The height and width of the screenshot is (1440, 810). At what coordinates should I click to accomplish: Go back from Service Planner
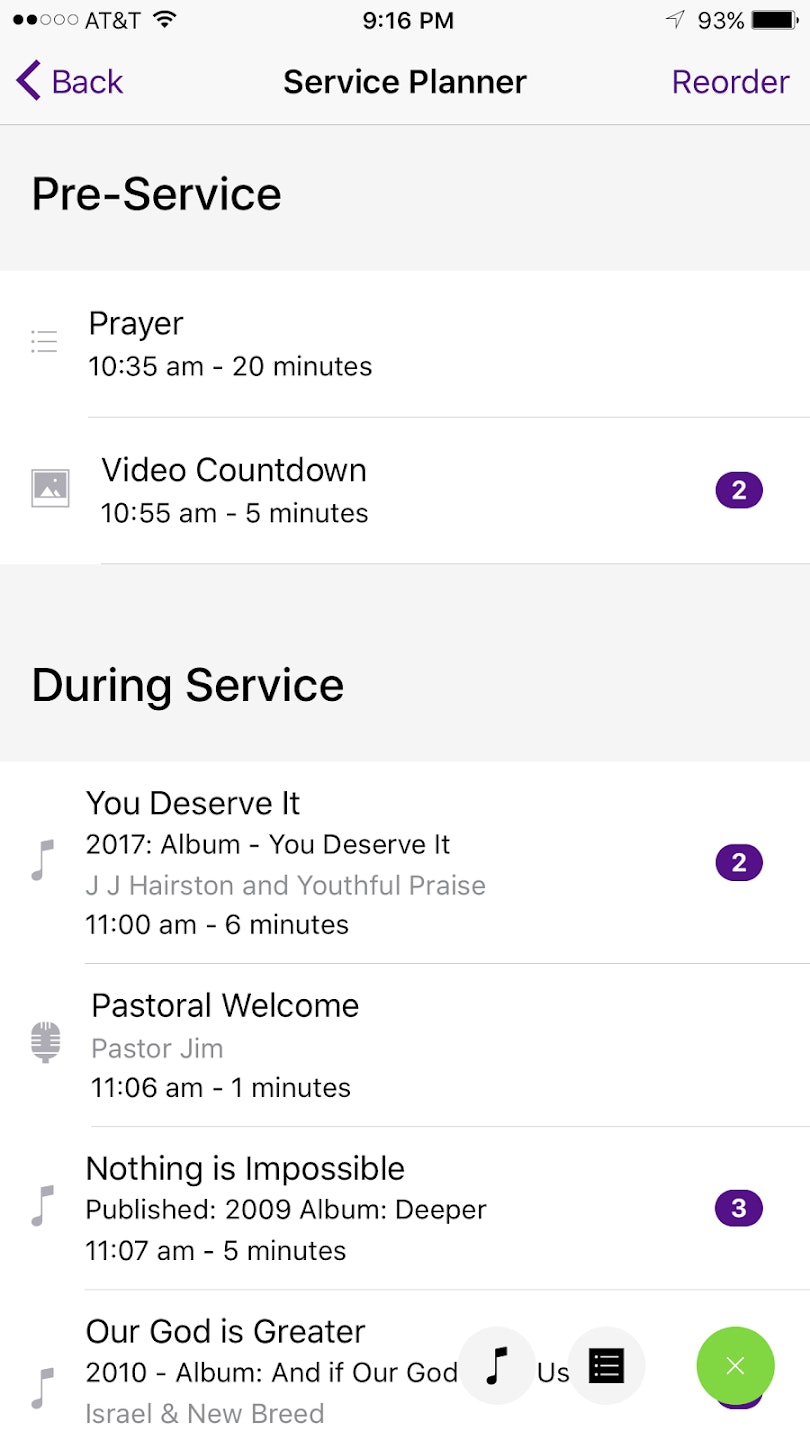pos(70,82)
